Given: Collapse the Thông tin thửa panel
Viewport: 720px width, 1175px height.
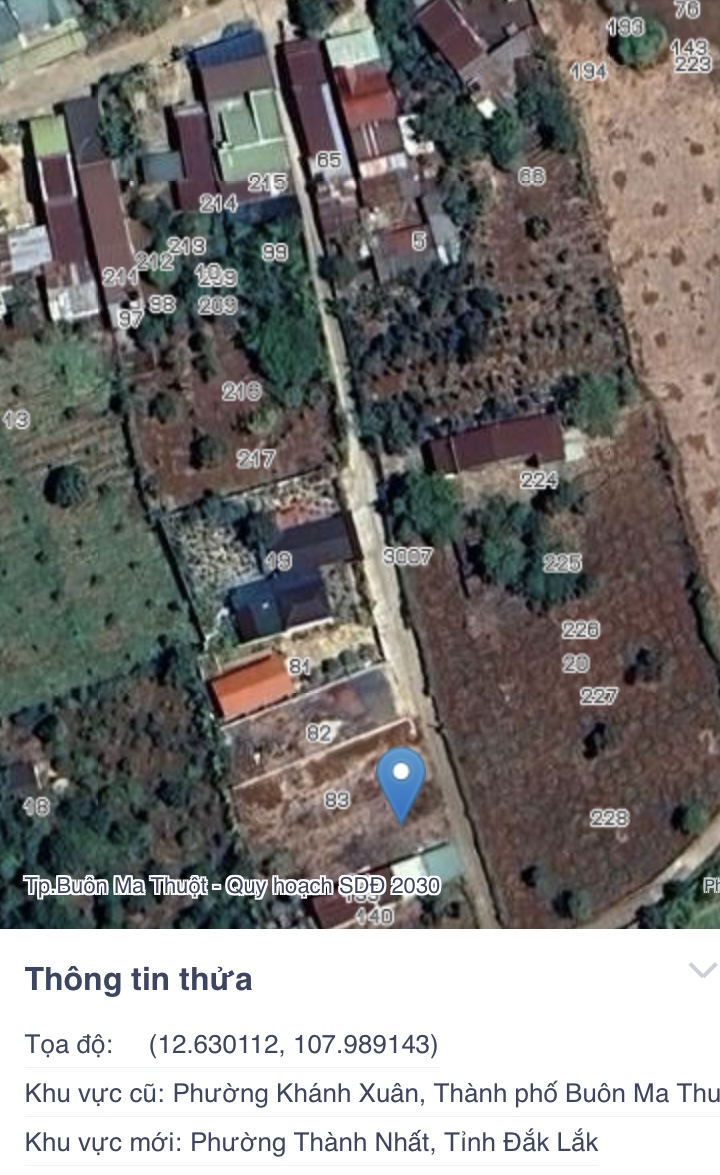Looking at the screenshot, I should tap(702, 969).
